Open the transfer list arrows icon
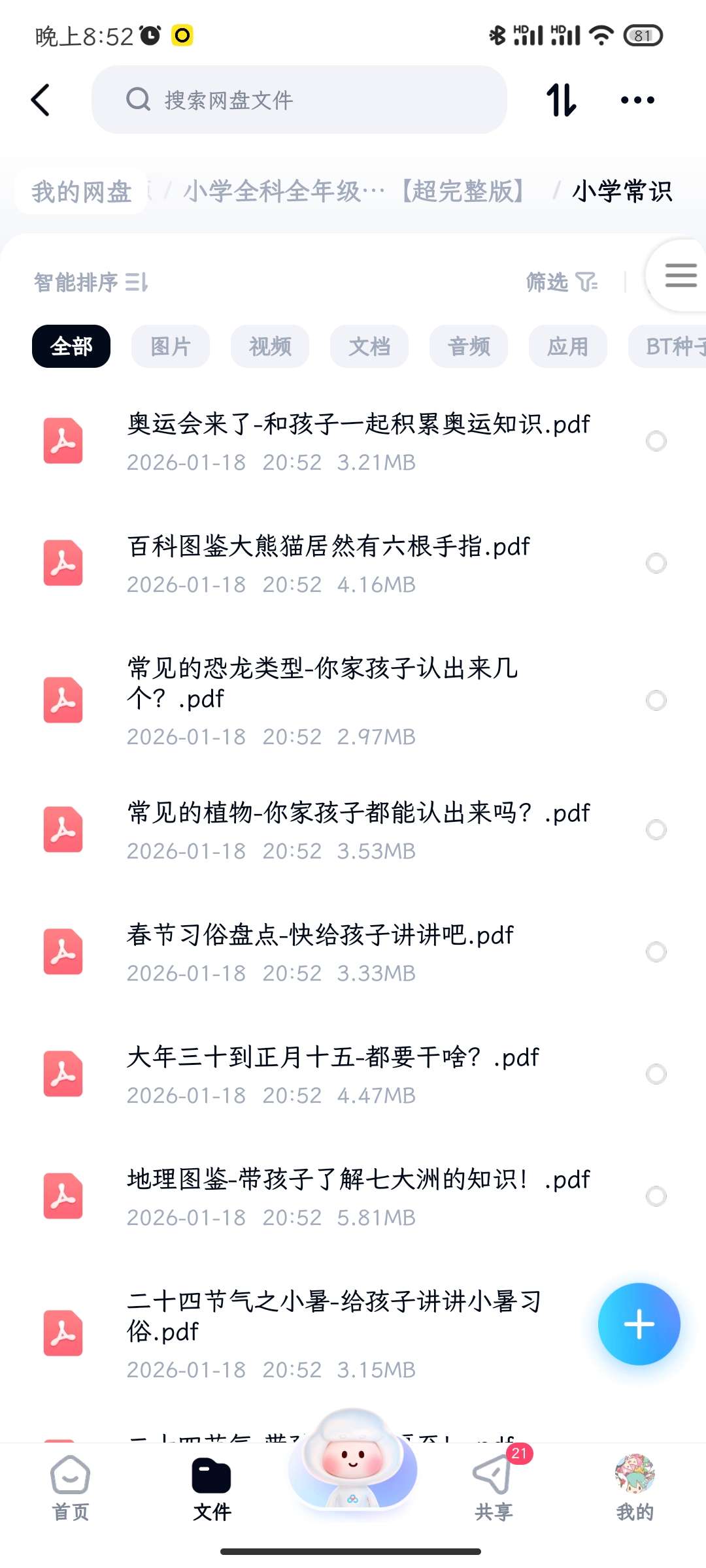The image size is (706, 1568). pyautogui.click(x=561, y=100)
